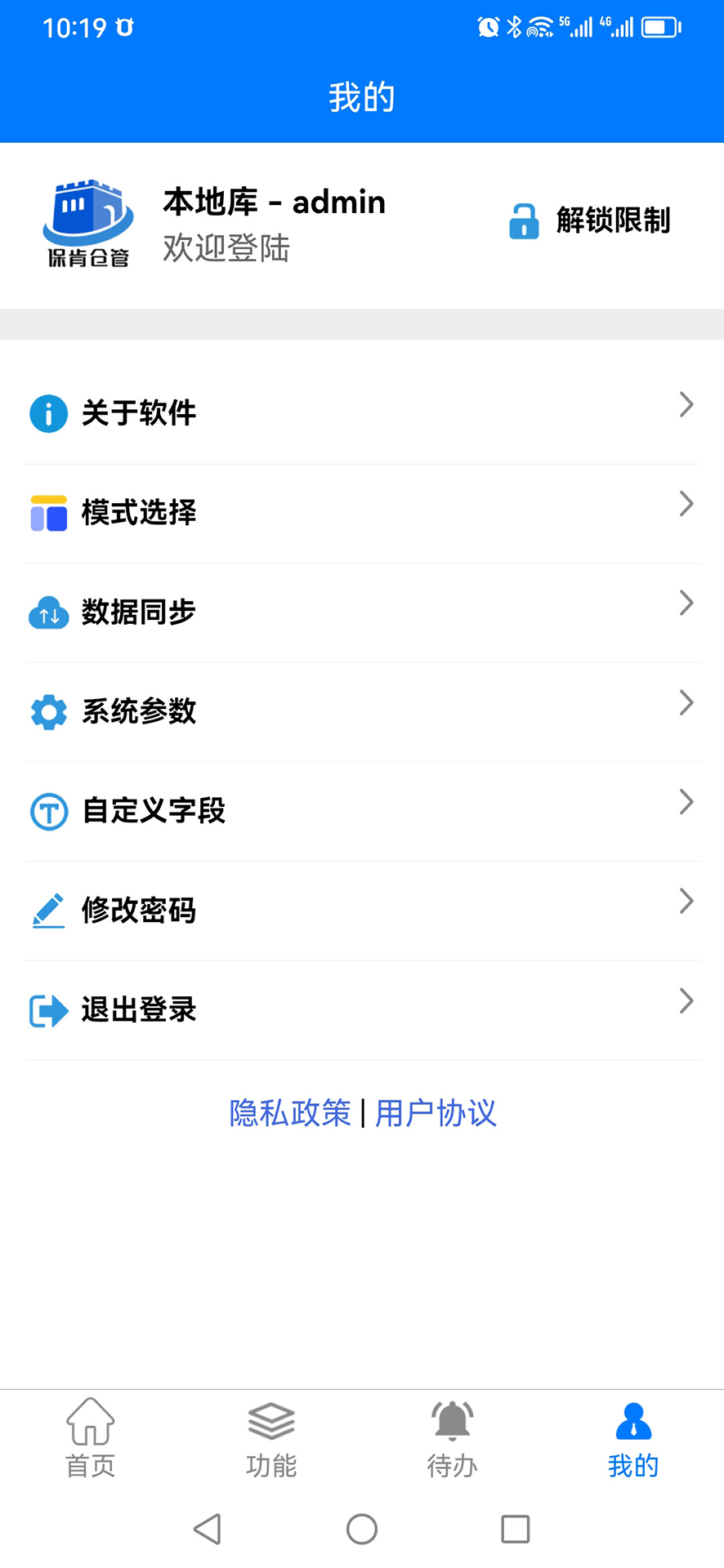Image resolution: width=724 pixels, height=1568 pixels.
Task: Select the 修改密码 pencil icon
Action: tap(47, 911)
